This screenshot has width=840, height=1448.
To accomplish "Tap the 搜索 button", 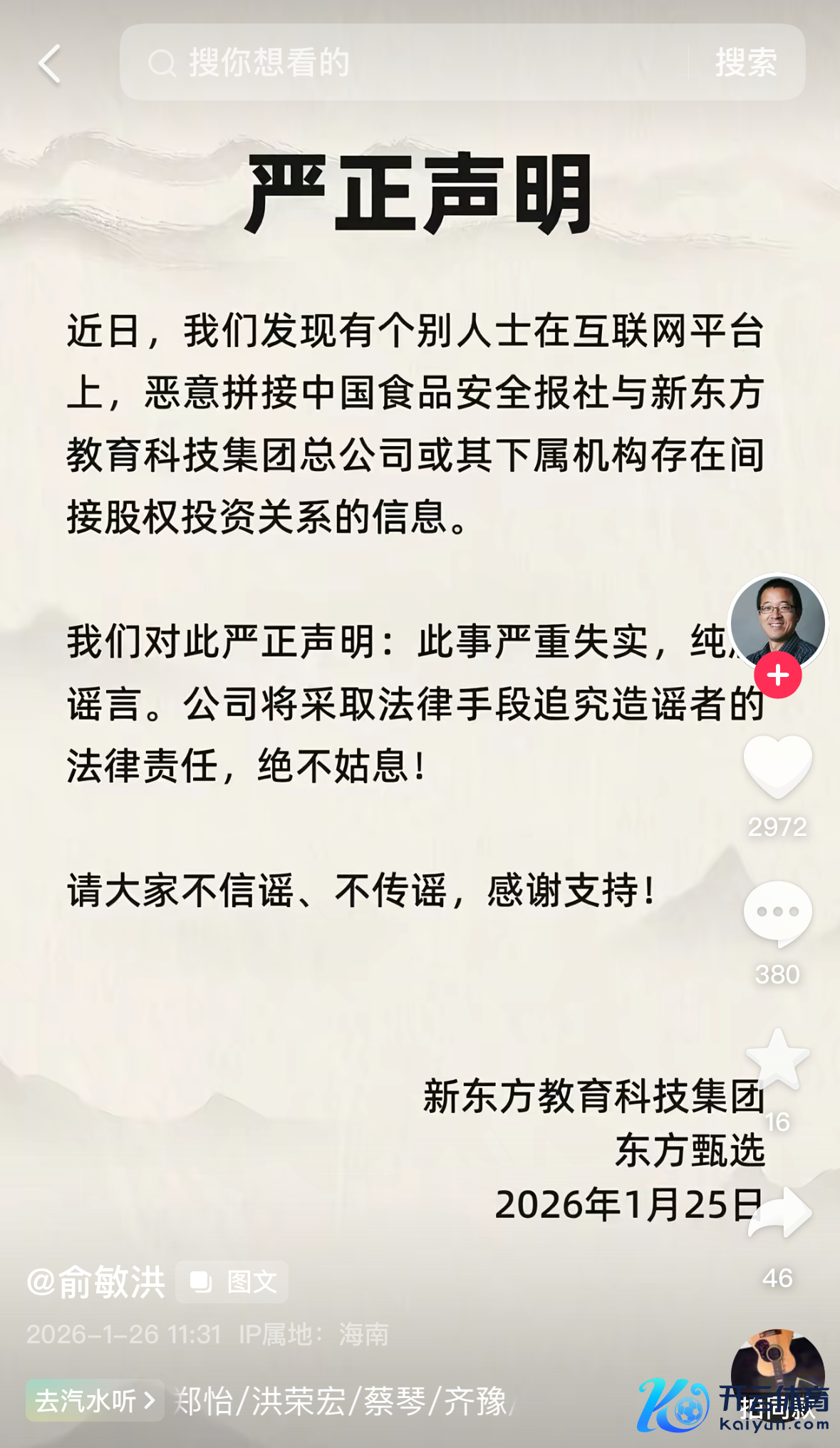I will click(x=746, y=63).
